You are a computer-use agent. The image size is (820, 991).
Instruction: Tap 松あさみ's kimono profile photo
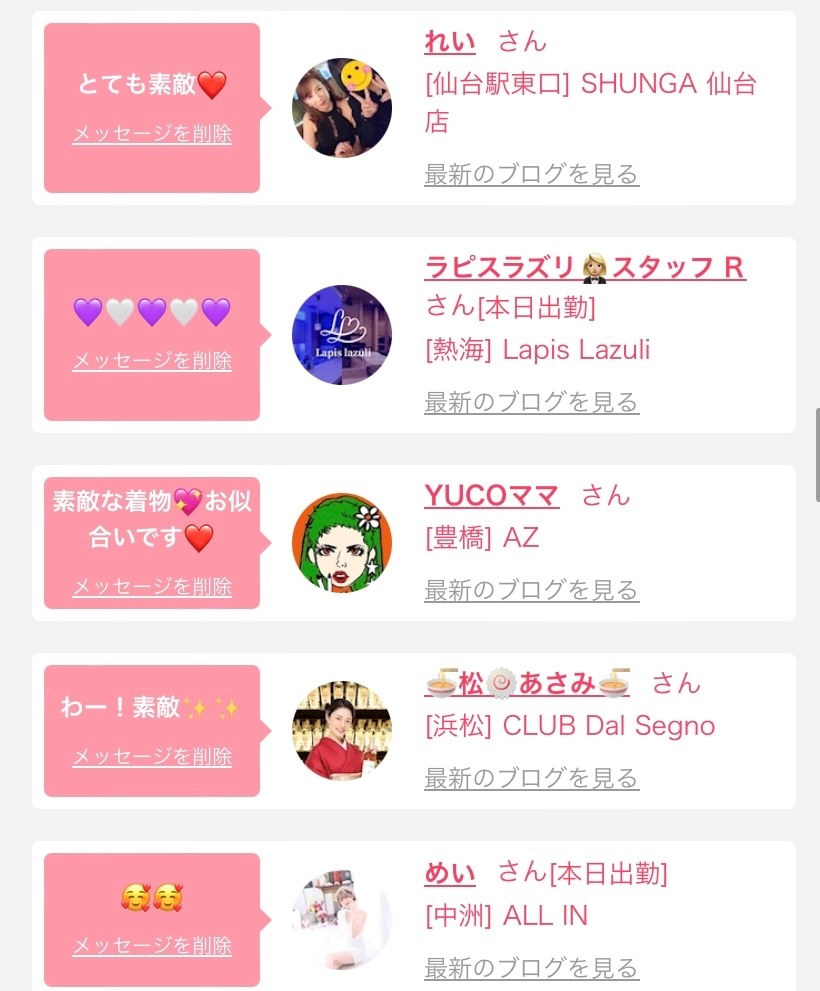(342, 731)
